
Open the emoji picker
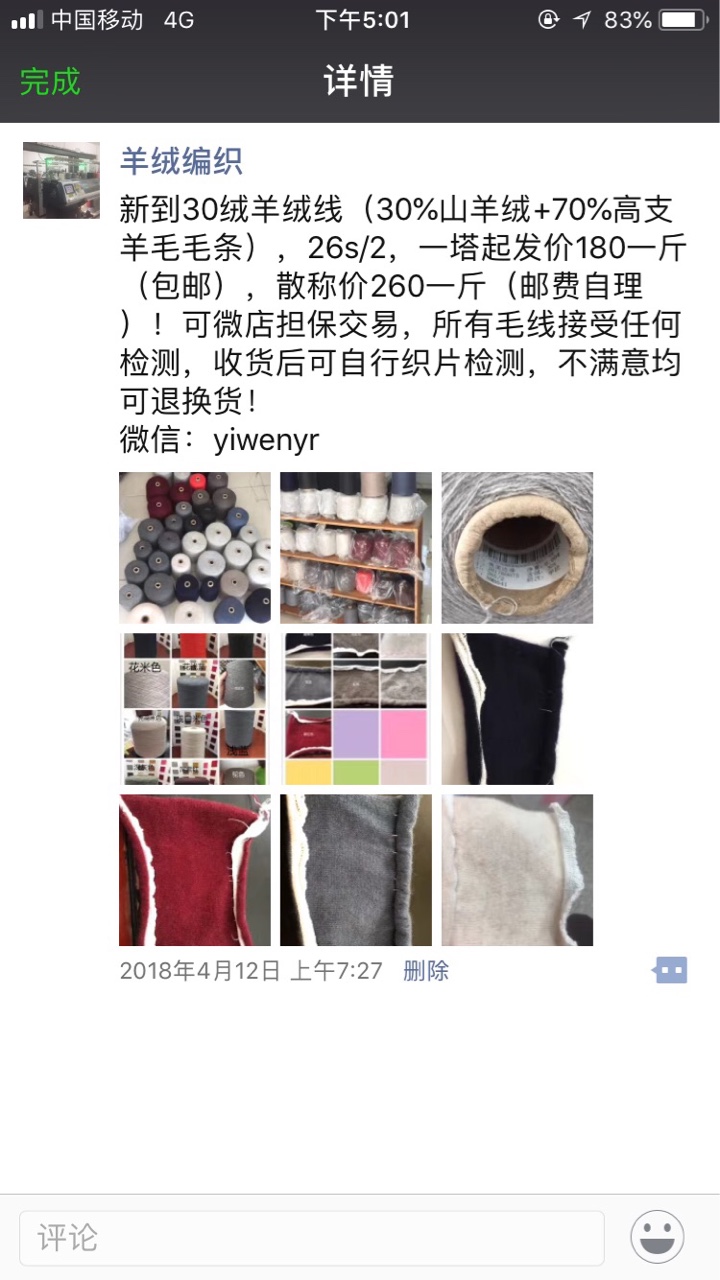[x=657, y=1237]
